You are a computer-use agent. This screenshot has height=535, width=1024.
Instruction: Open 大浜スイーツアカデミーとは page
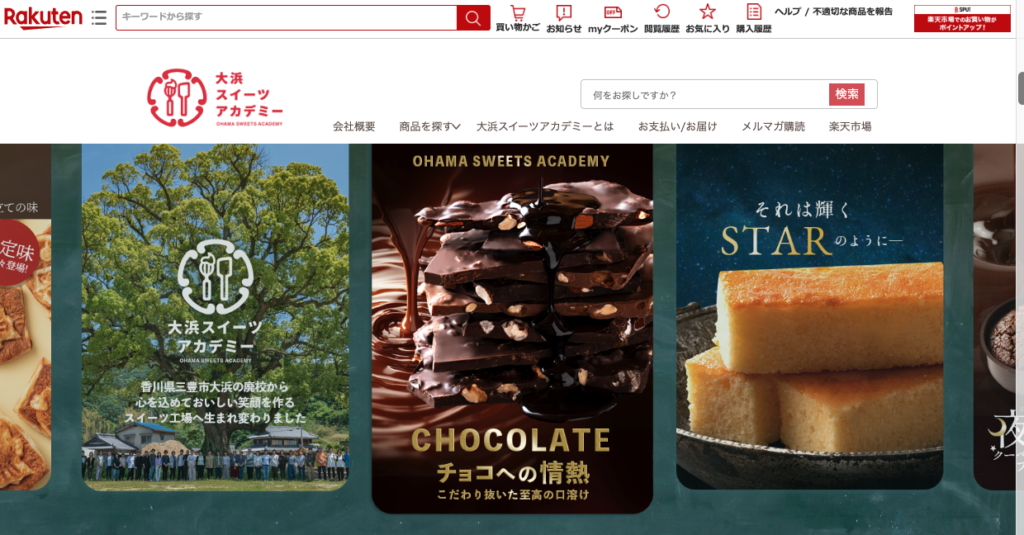click(x=545, y=127)
